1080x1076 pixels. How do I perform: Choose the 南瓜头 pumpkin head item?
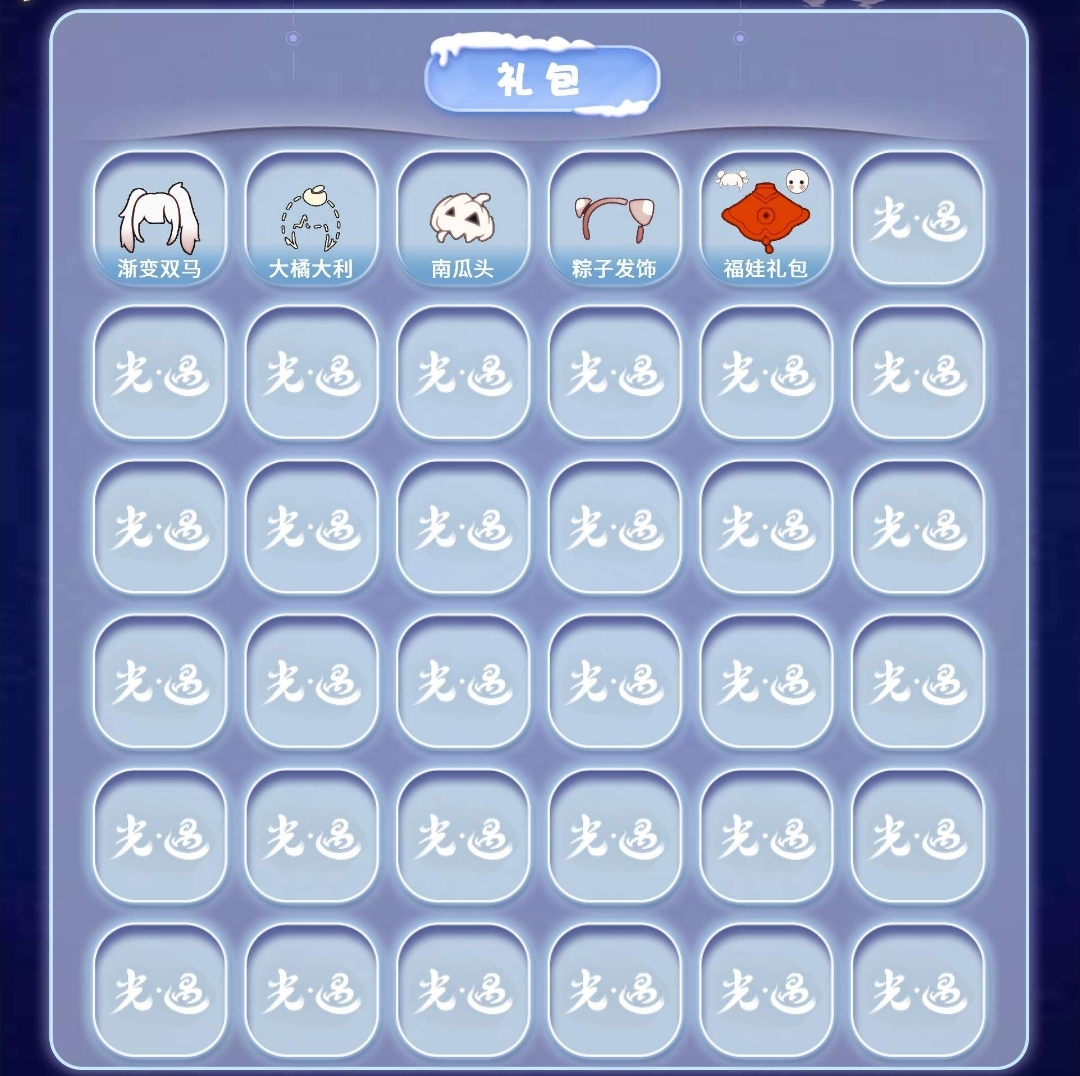coord(462,219)
